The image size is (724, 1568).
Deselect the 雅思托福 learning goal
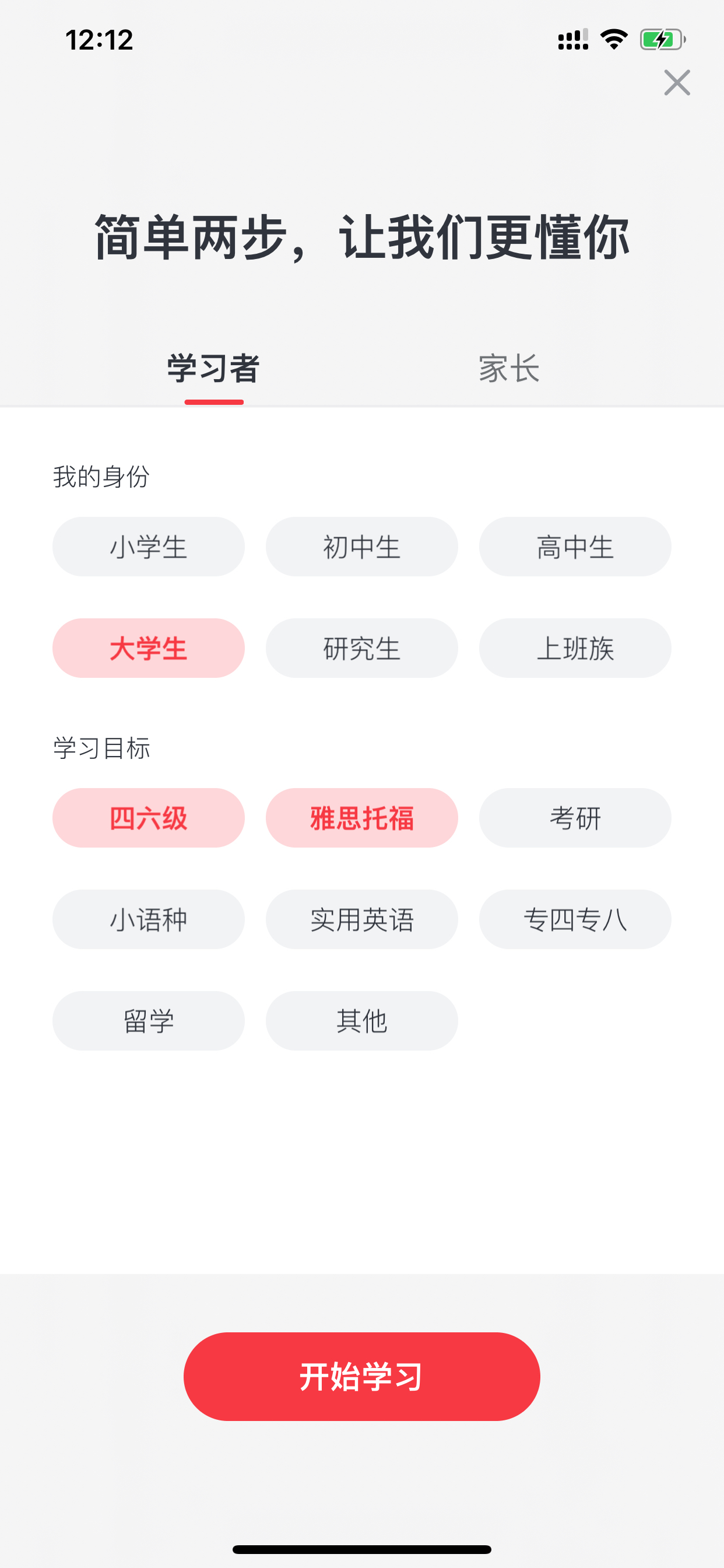tap(362, 817)
